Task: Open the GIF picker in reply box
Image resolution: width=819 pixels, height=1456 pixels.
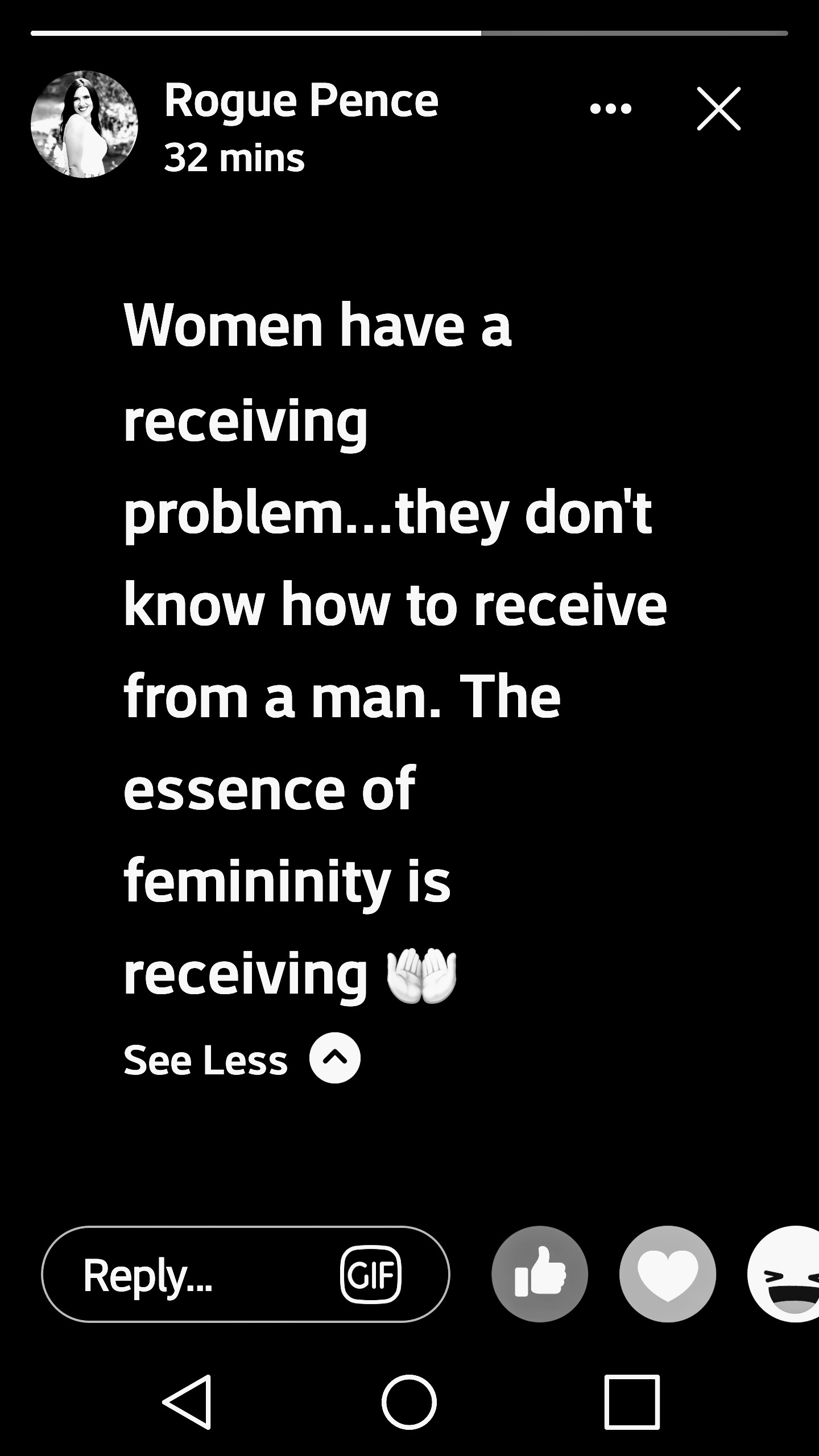Action: click(370, 1275)
